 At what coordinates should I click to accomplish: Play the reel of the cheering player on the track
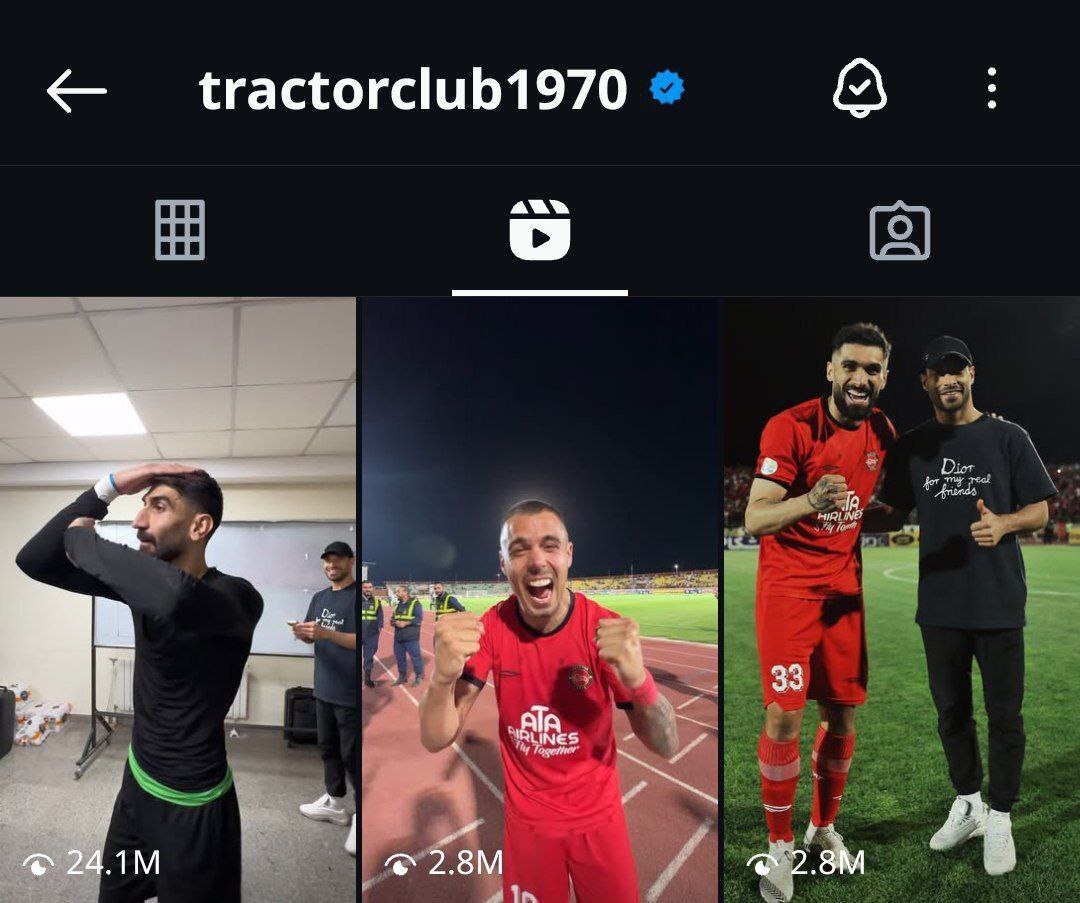[x=539, y=600]
